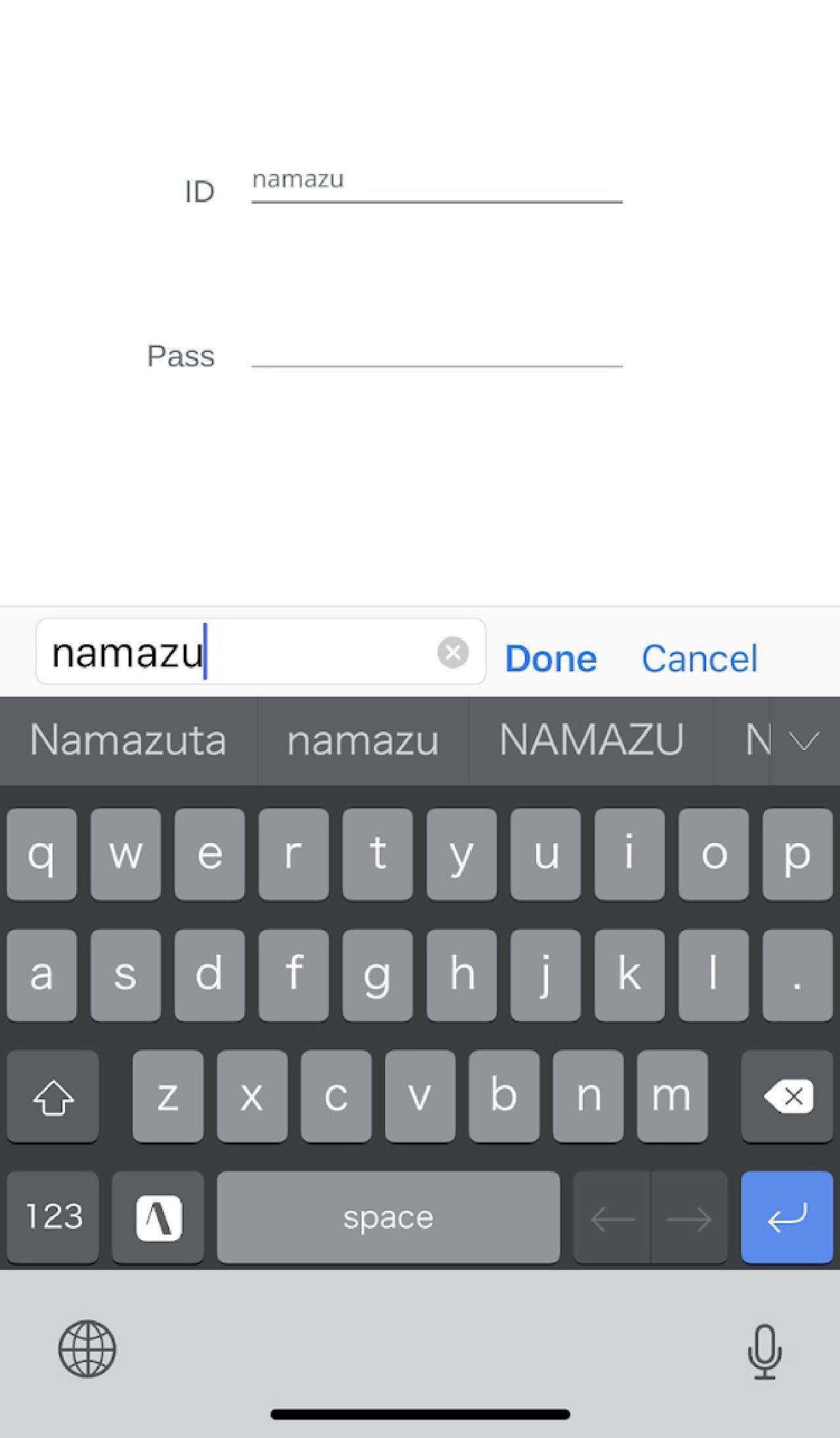Viewport: 840px width, 1438px height.
Task: Tap the backspace key
Action: tap(787, 1096)
